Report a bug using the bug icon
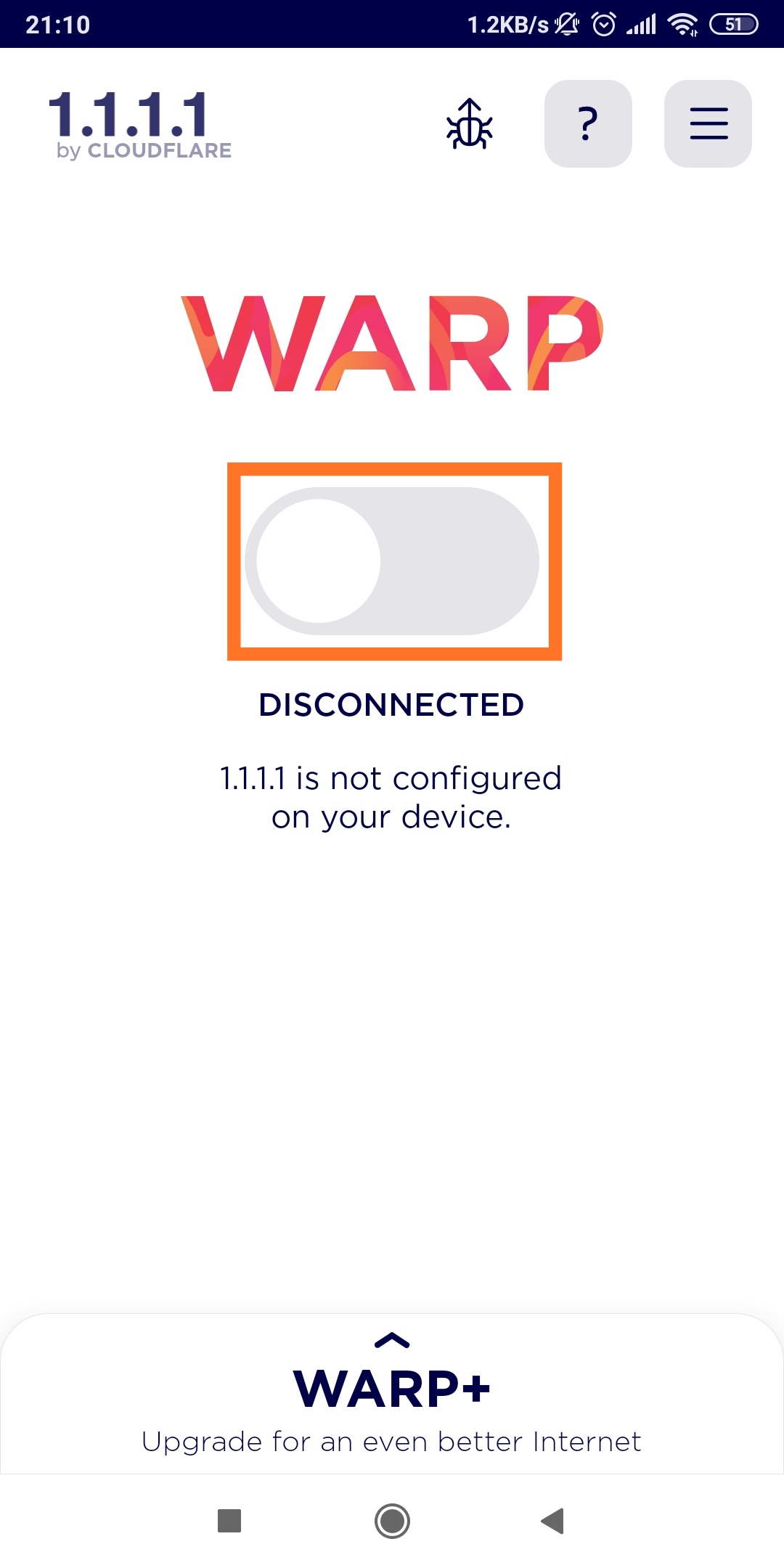 click(x=470, y=124)
